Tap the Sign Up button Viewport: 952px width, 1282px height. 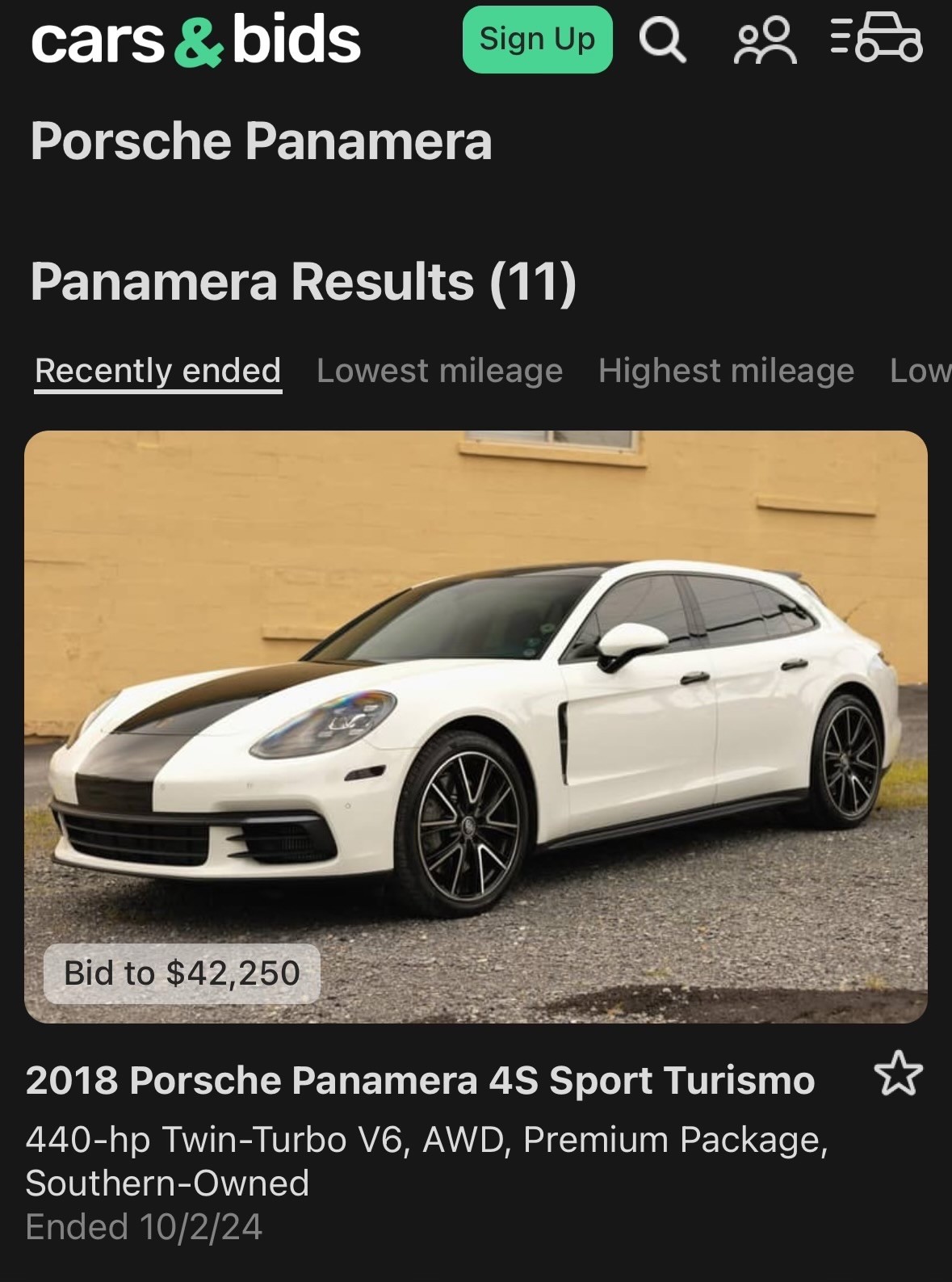[537, 40]
